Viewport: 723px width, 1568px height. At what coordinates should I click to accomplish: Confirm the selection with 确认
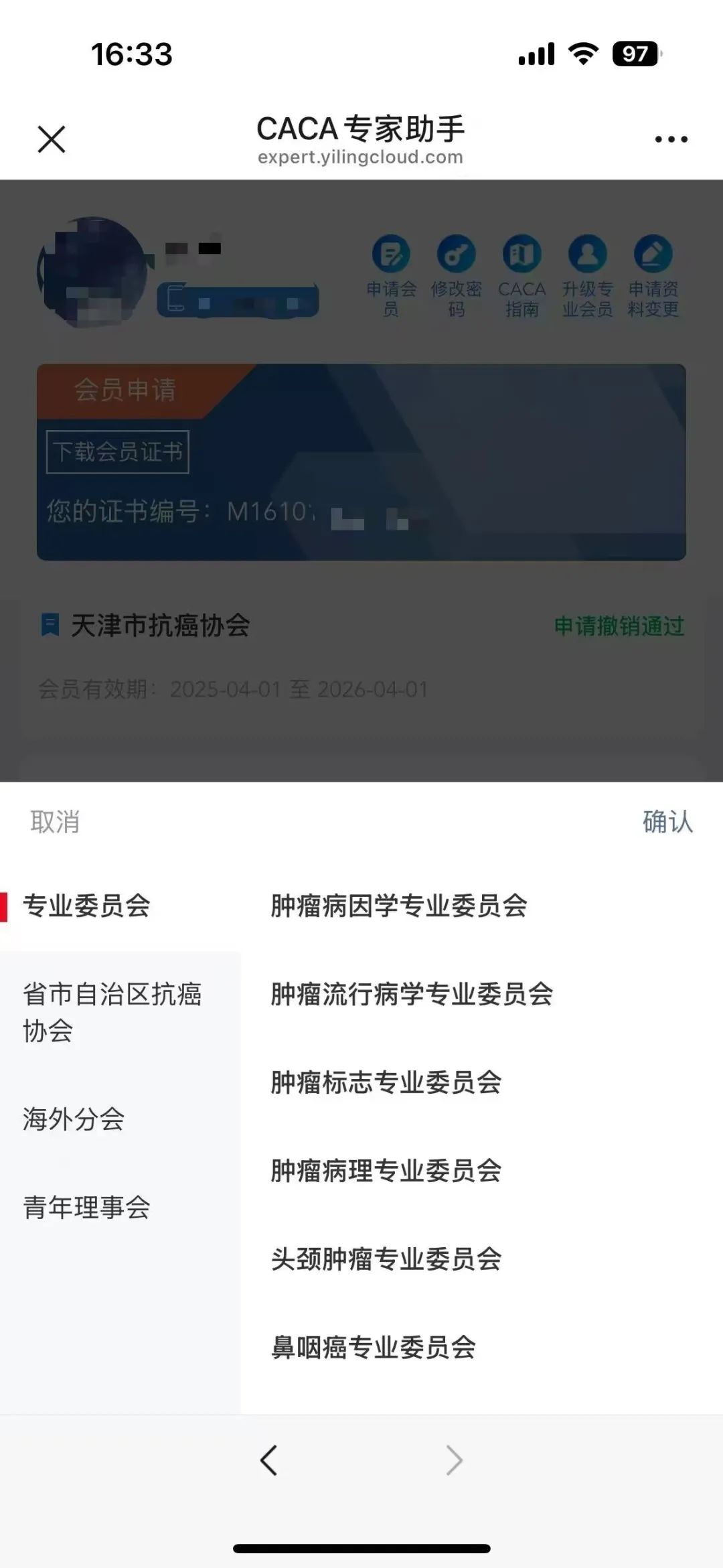coord(667,822)
